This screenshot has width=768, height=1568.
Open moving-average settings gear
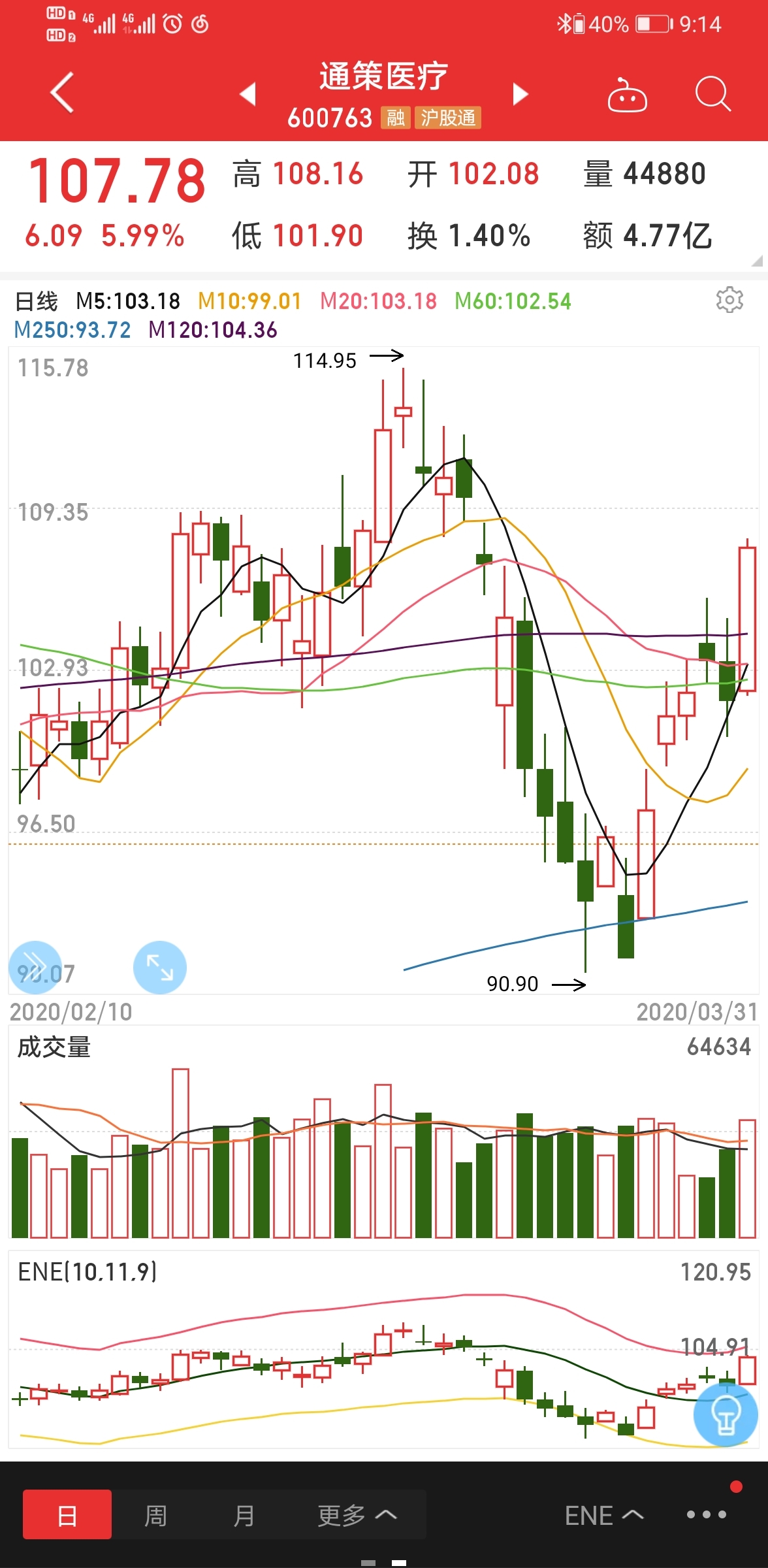[729, 300]
